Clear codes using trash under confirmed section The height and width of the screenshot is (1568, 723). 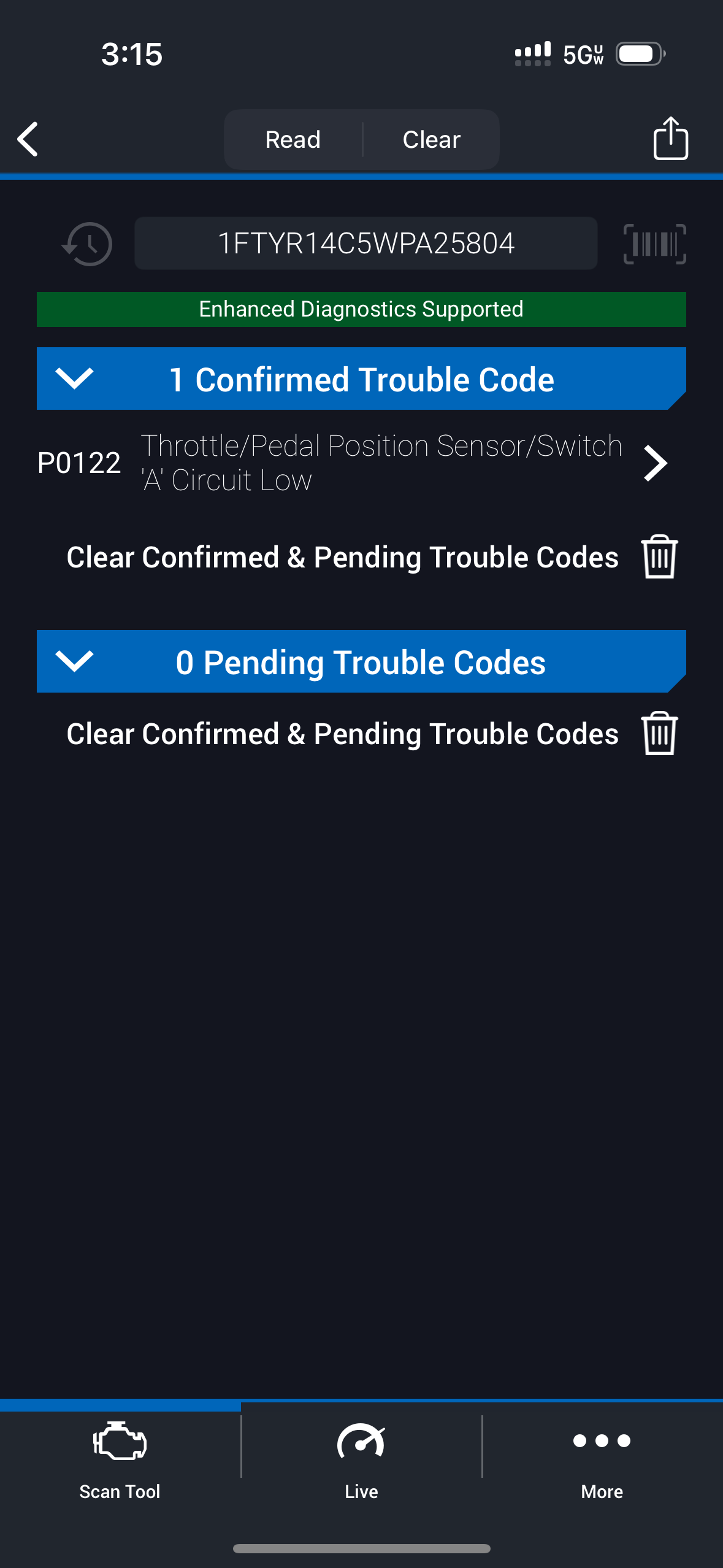659,557
